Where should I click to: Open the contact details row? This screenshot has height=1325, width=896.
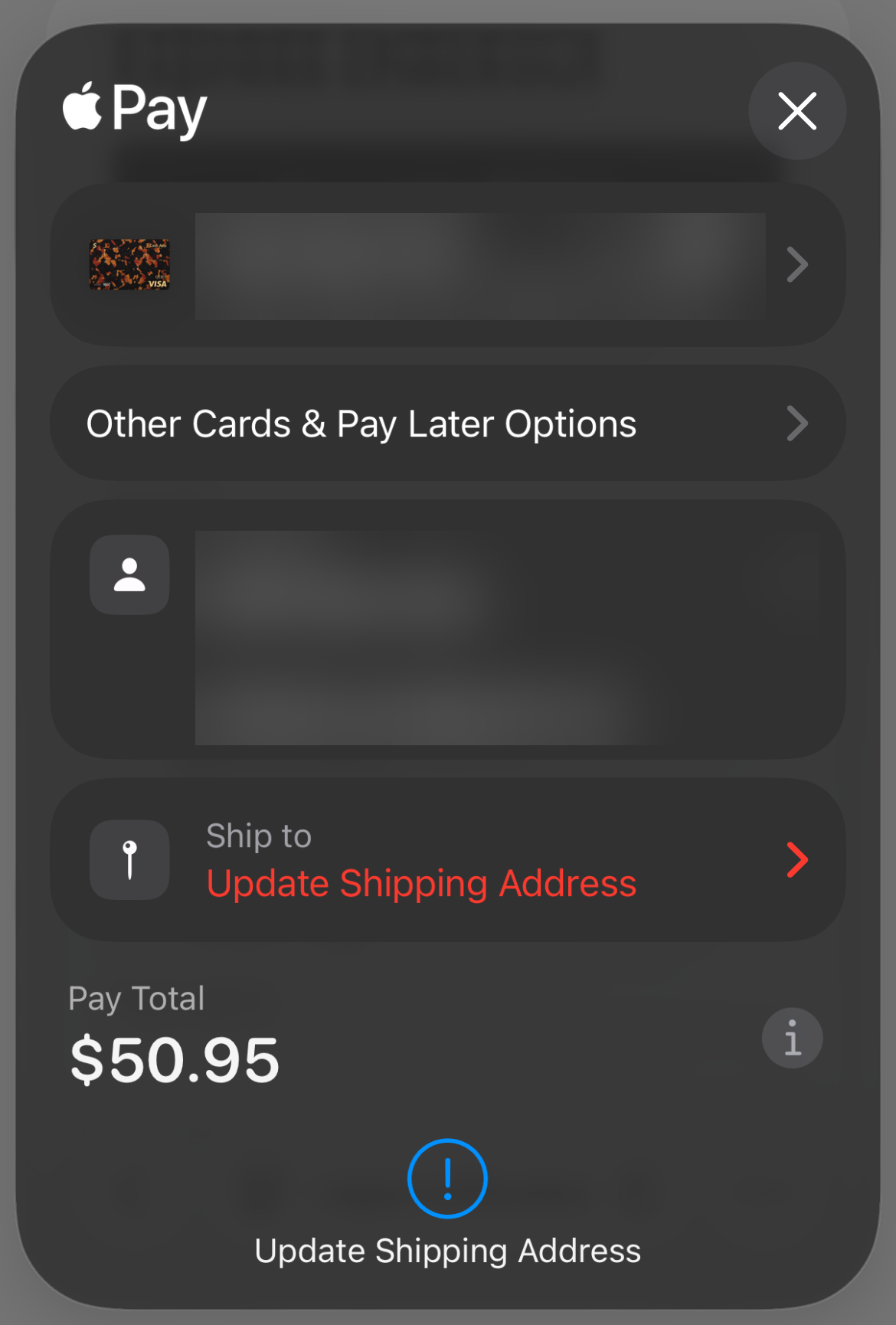click(448, 630)
